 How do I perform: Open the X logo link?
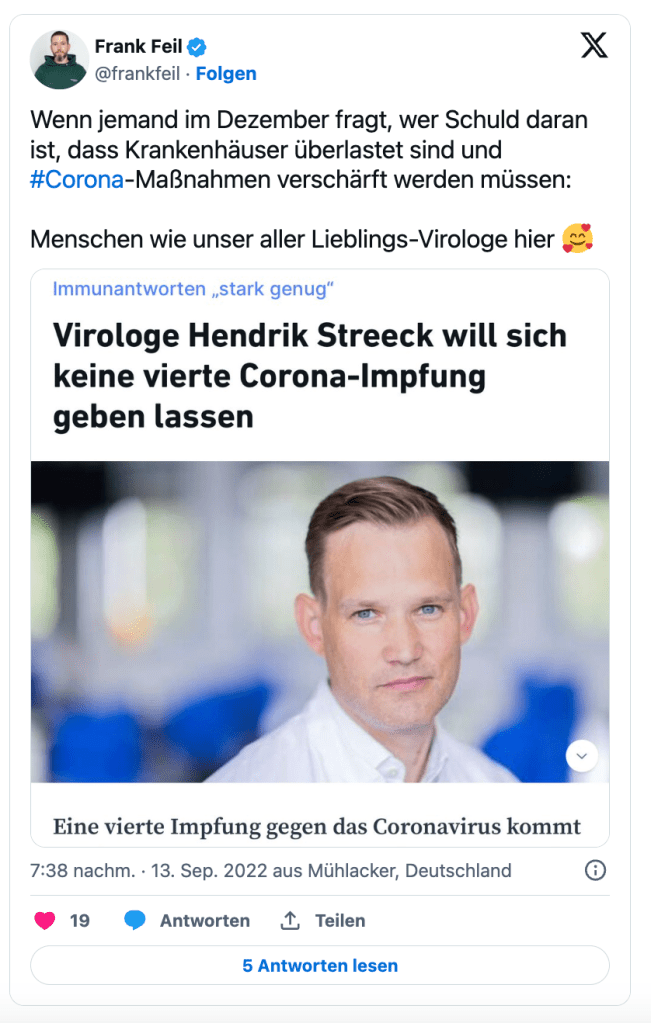pyautogui.click(x=594, y=45)
